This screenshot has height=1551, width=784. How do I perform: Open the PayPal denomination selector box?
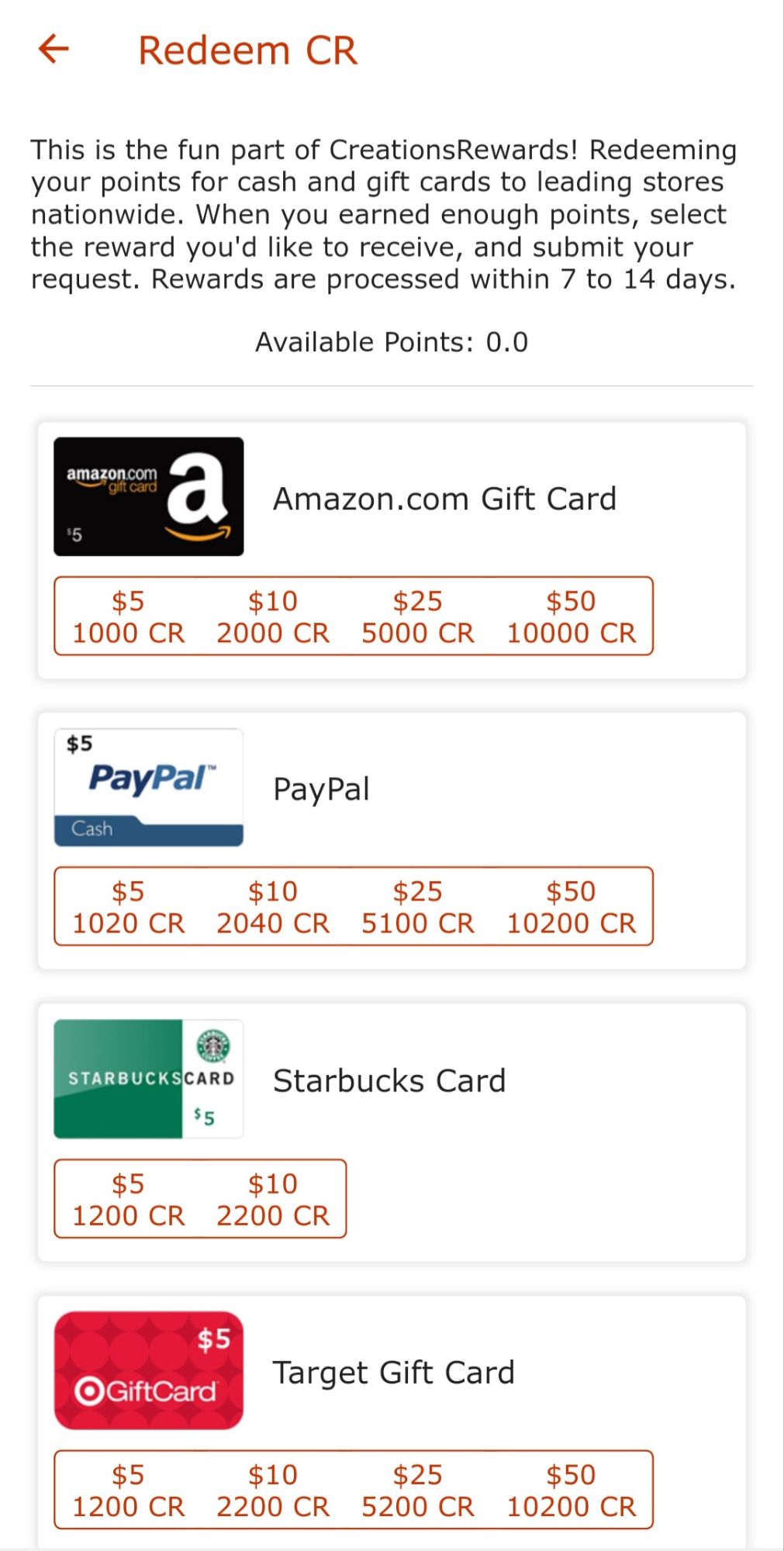(x=354, y=906)
